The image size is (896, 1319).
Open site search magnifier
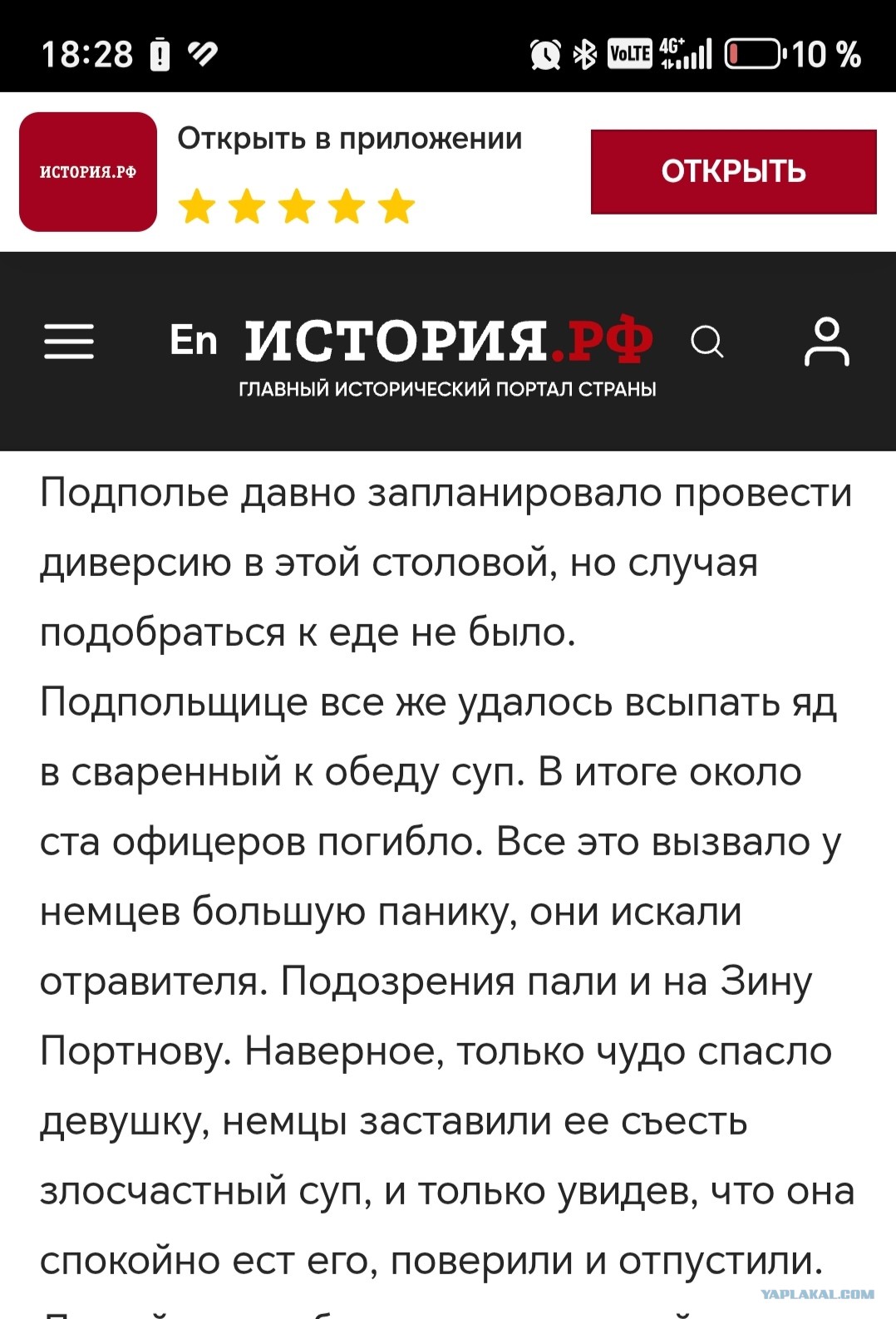coord(707,341)
